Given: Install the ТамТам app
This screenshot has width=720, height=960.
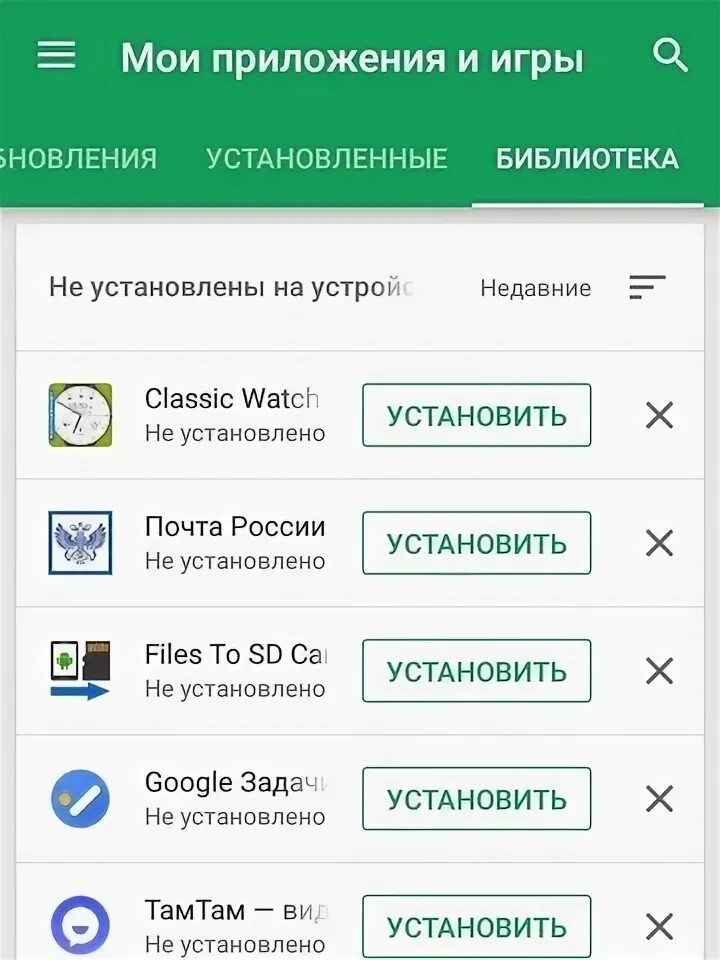Looking at the screenshot, I should click(x=476, y=926).
